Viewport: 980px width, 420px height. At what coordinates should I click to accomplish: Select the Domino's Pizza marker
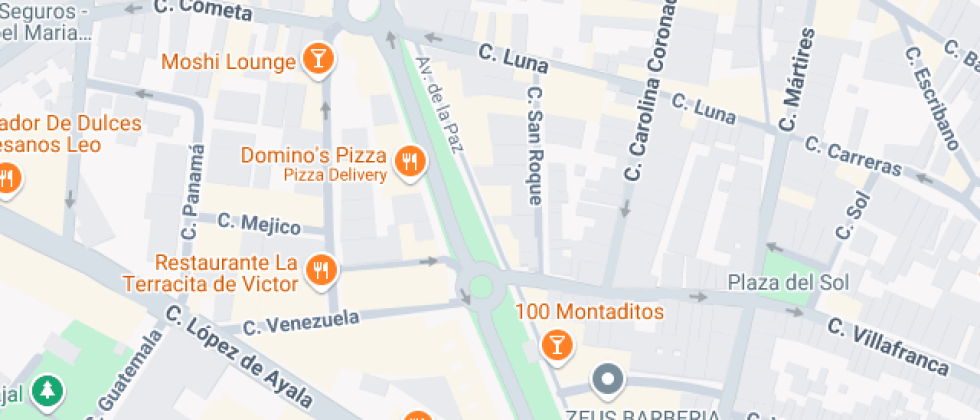[408, 161]
